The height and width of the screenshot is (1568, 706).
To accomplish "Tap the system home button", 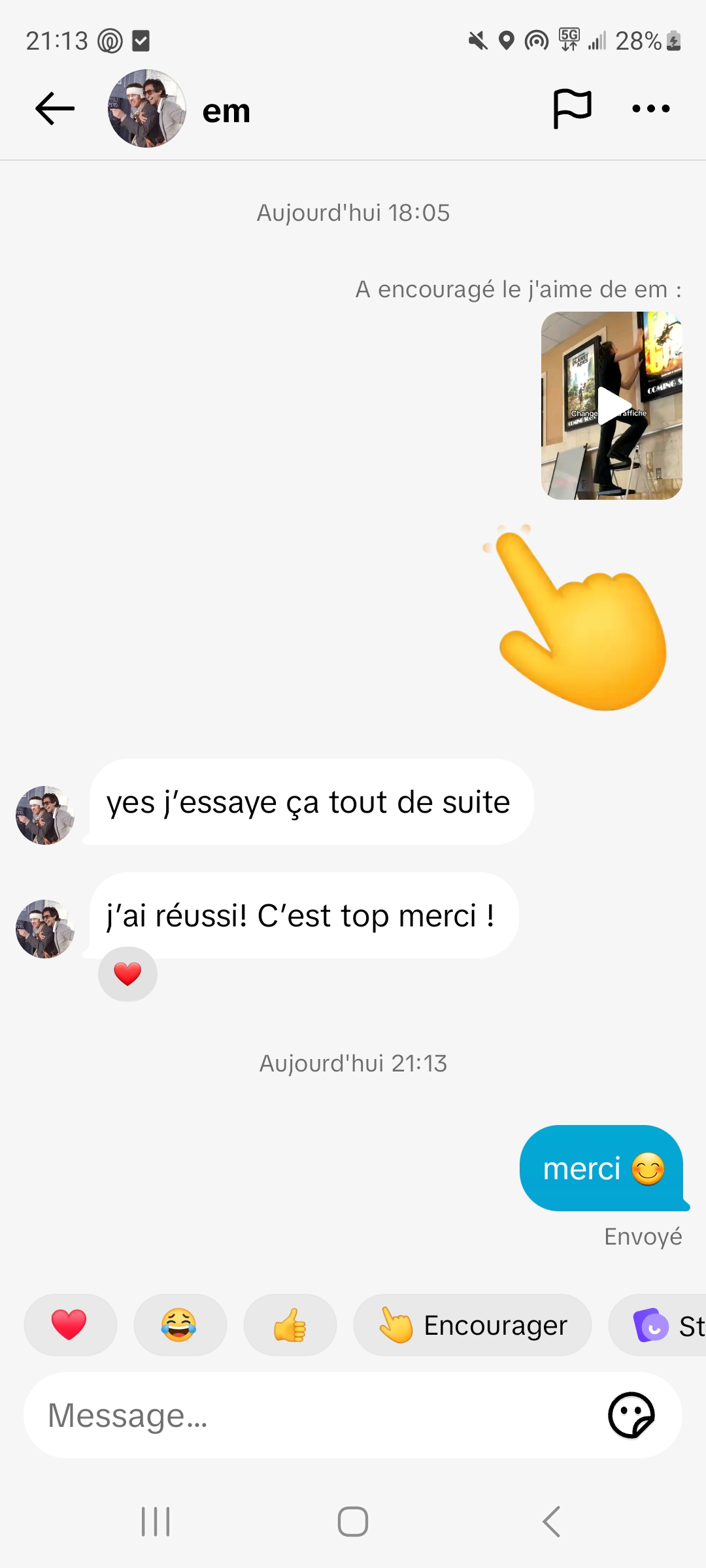I will (x=353, y=1522).
